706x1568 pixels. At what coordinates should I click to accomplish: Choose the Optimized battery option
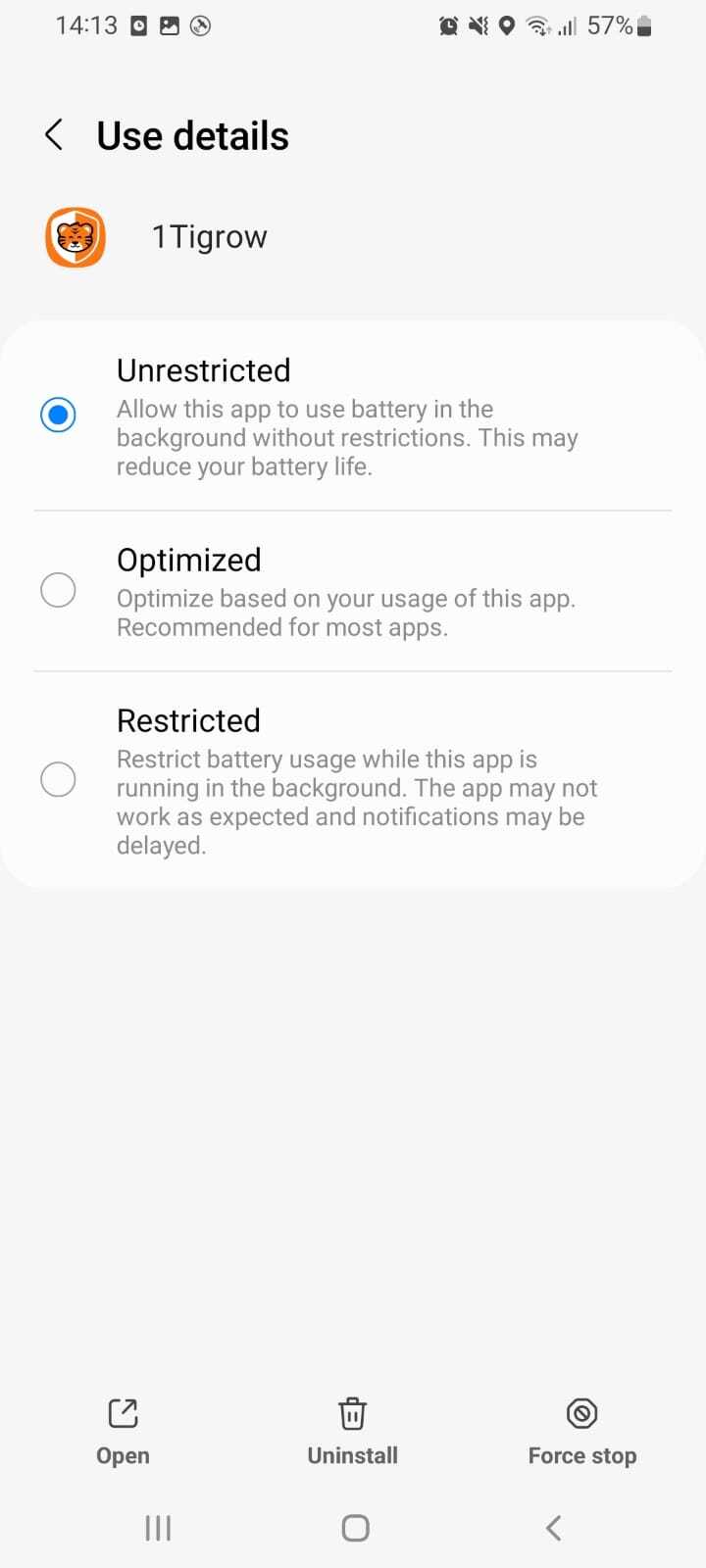(x=58, y=590)
